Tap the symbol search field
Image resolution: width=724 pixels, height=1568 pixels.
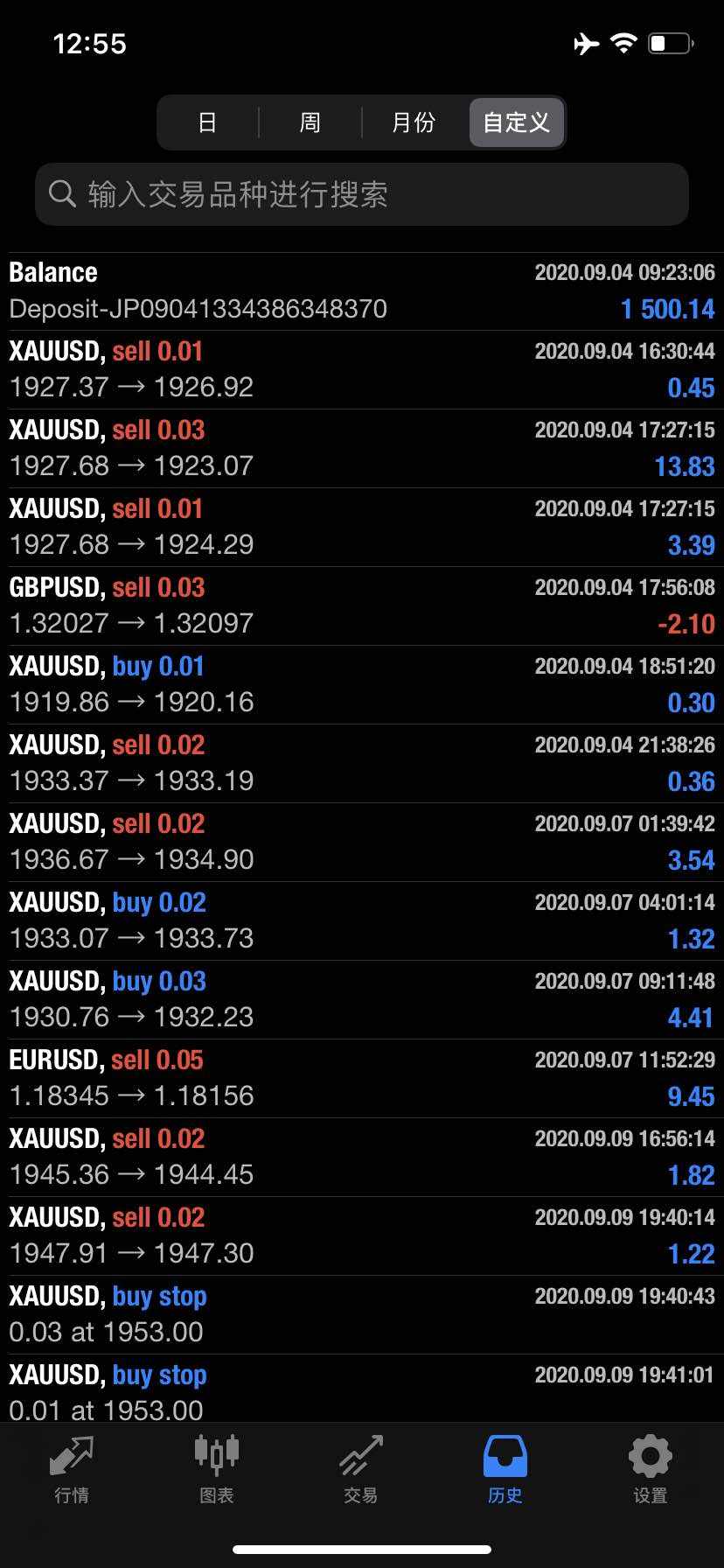362,194
